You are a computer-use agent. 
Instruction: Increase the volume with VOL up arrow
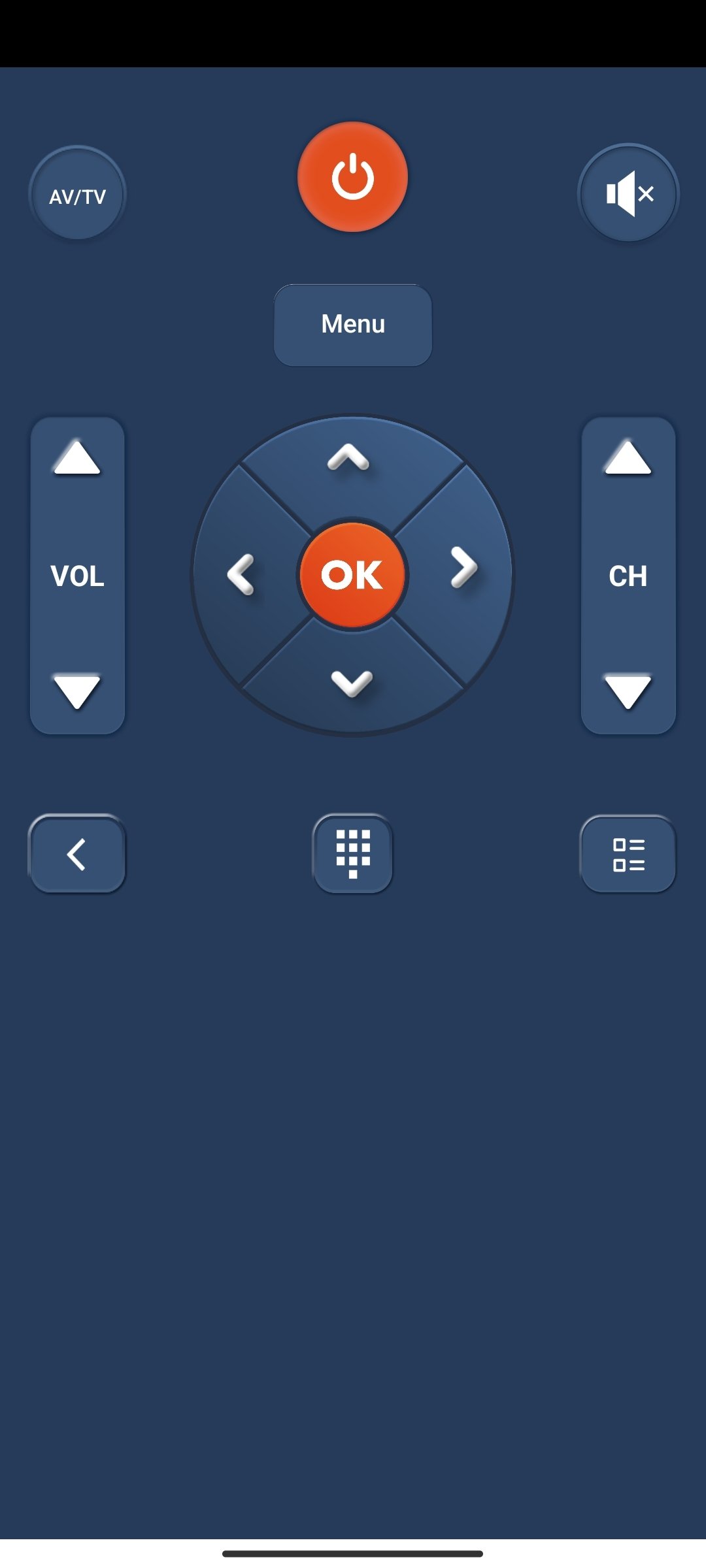[77, 459]
